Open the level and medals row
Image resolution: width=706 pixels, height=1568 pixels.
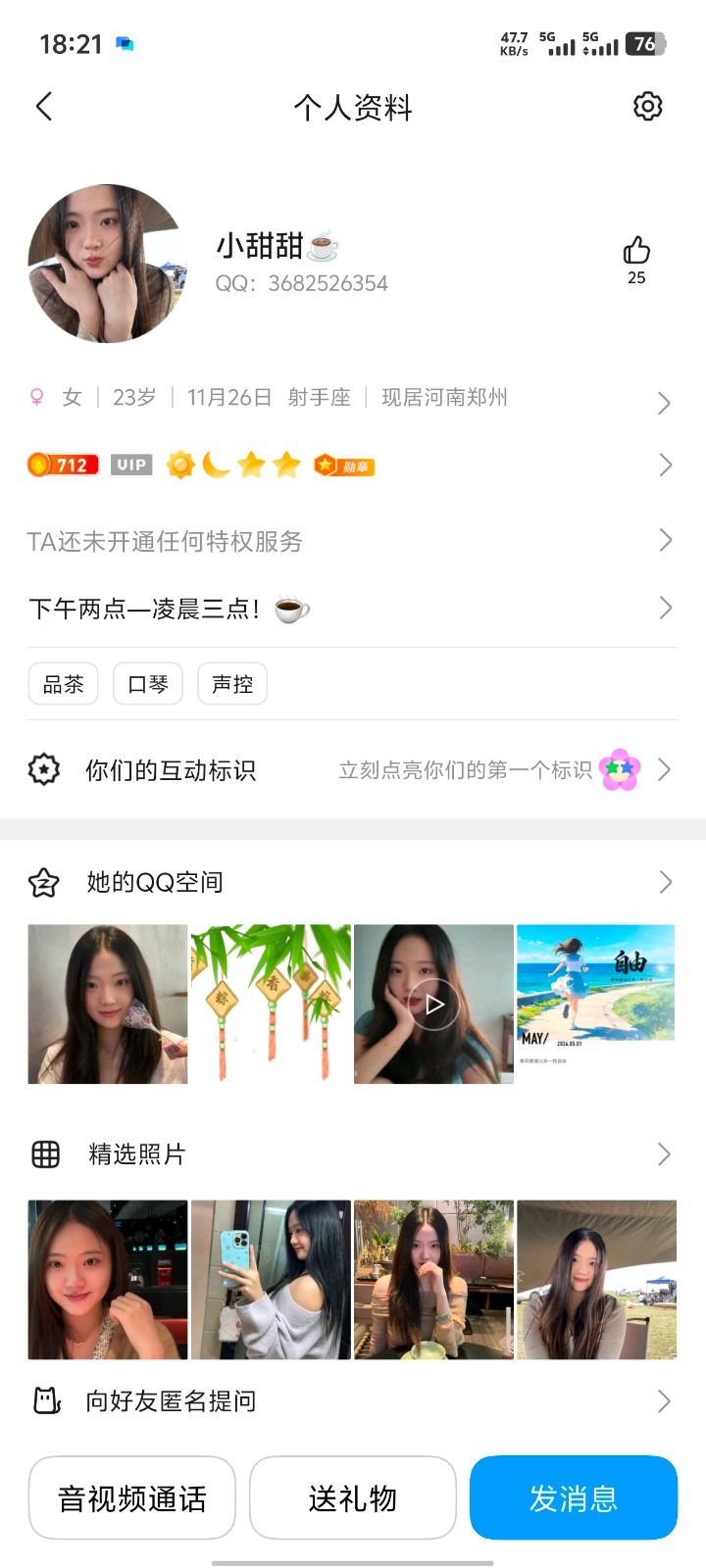point(353,465)
